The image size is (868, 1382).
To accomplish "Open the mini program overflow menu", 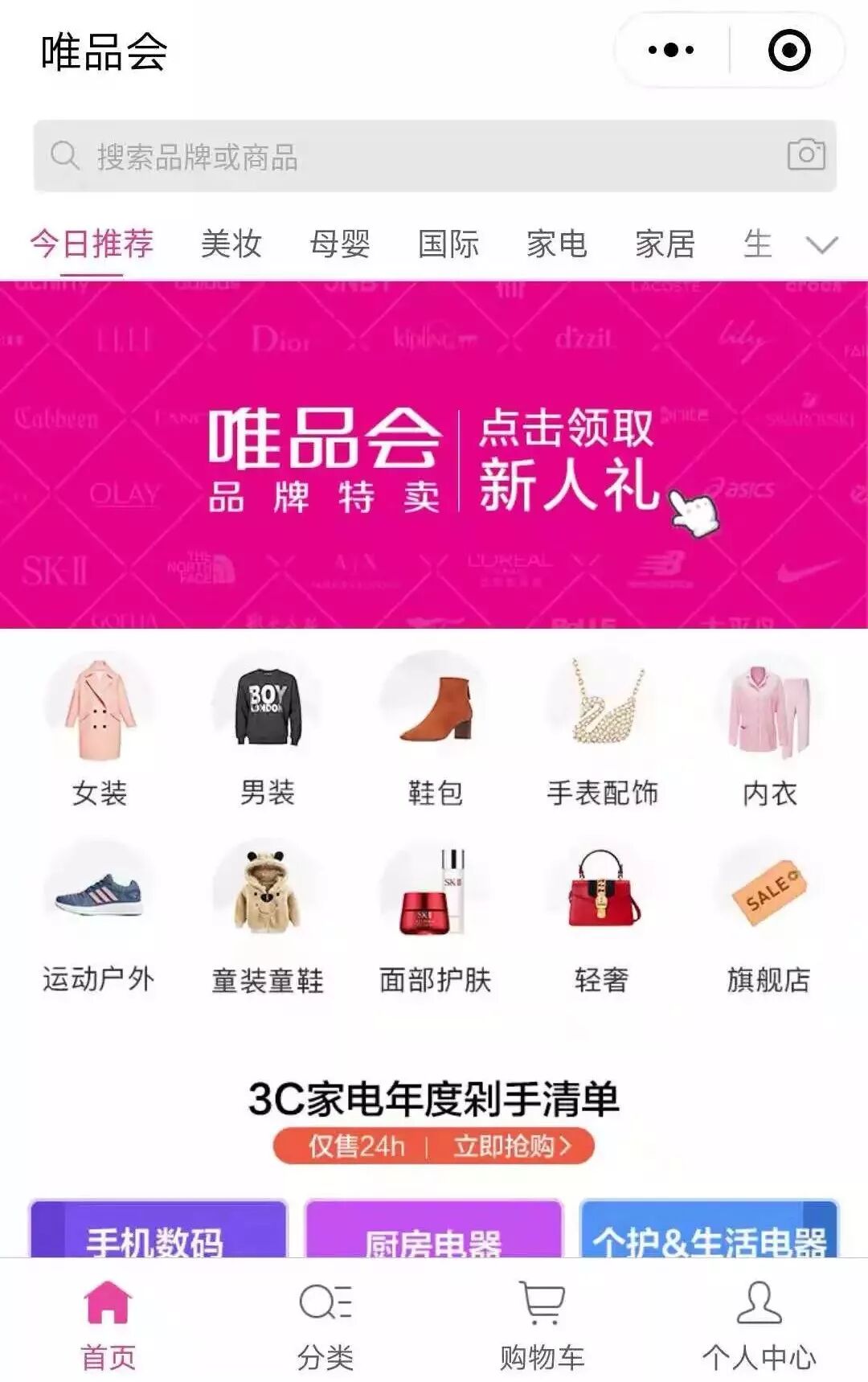I will tap(671, 51).
